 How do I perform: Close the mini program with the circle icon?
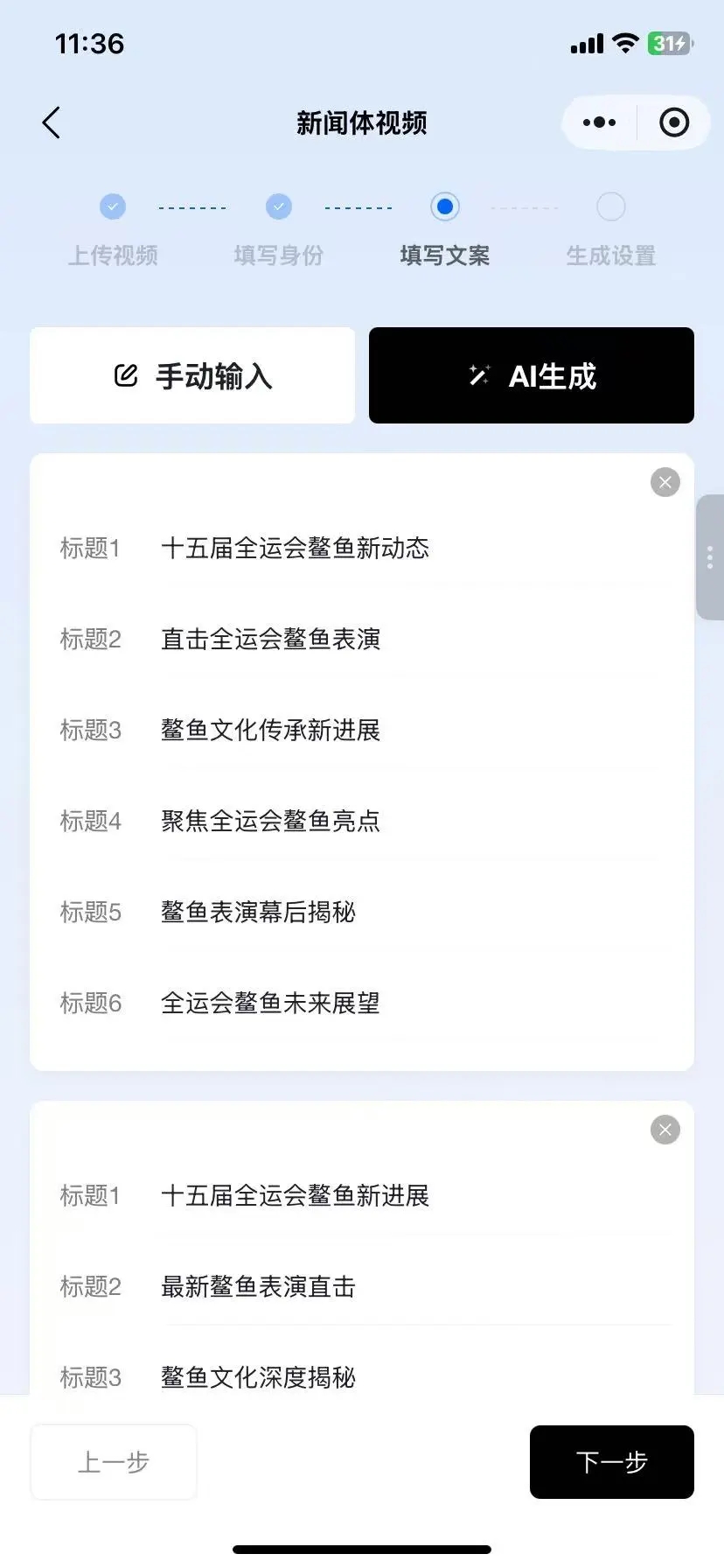(673, 123)
